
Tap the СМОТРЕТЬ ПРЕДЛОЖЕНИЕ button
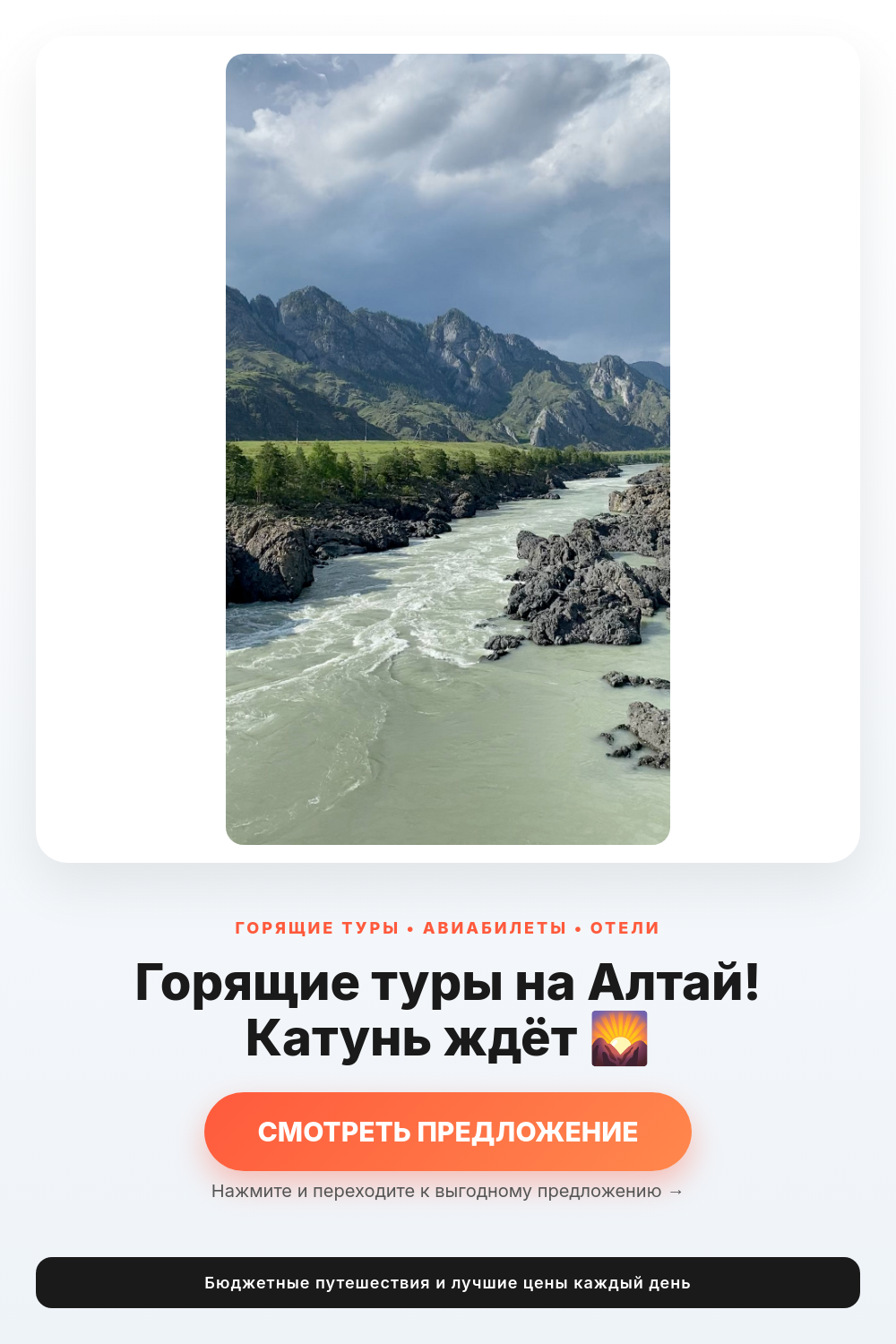[448, 1132]
